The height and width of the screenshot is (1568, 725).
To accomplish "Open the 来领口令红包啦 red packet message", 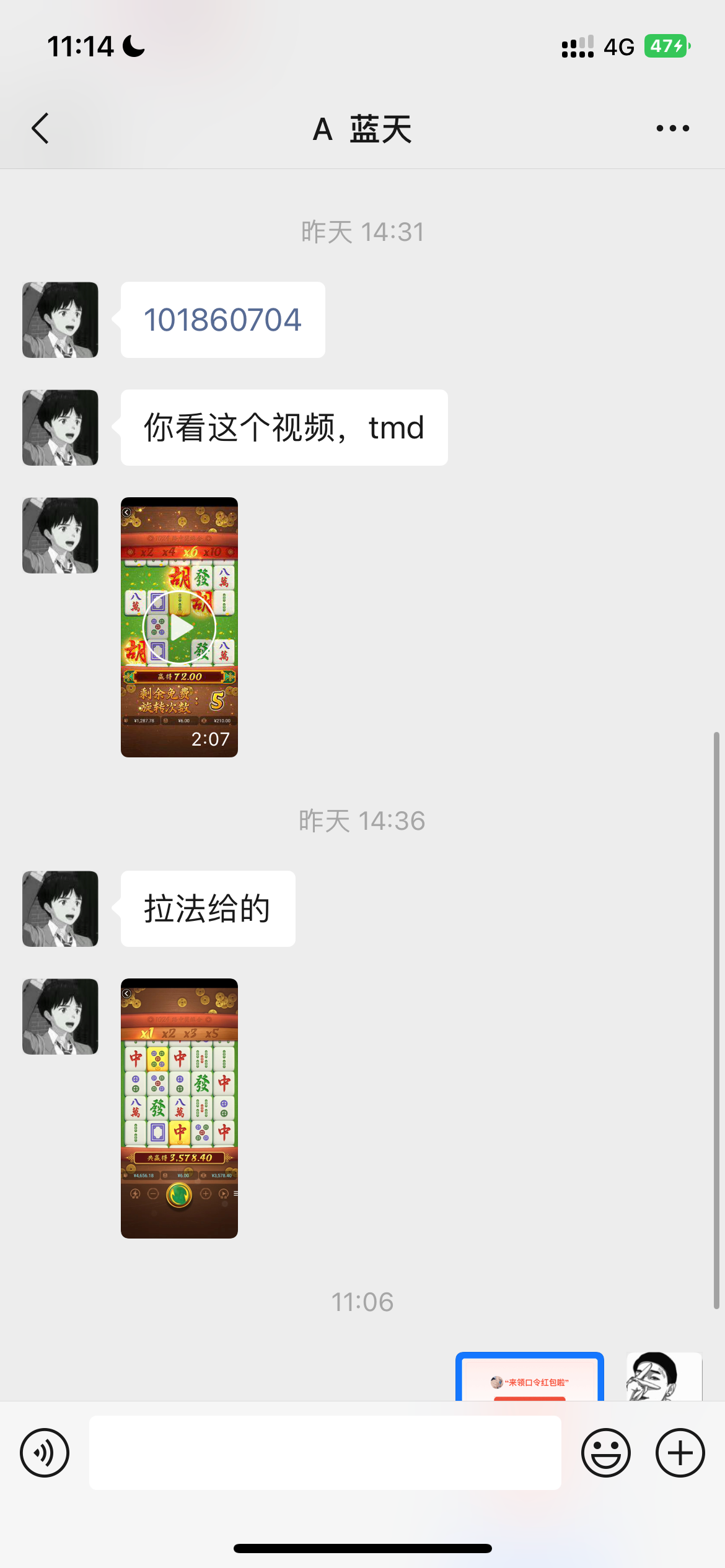I will click(x=529, y=1378).
